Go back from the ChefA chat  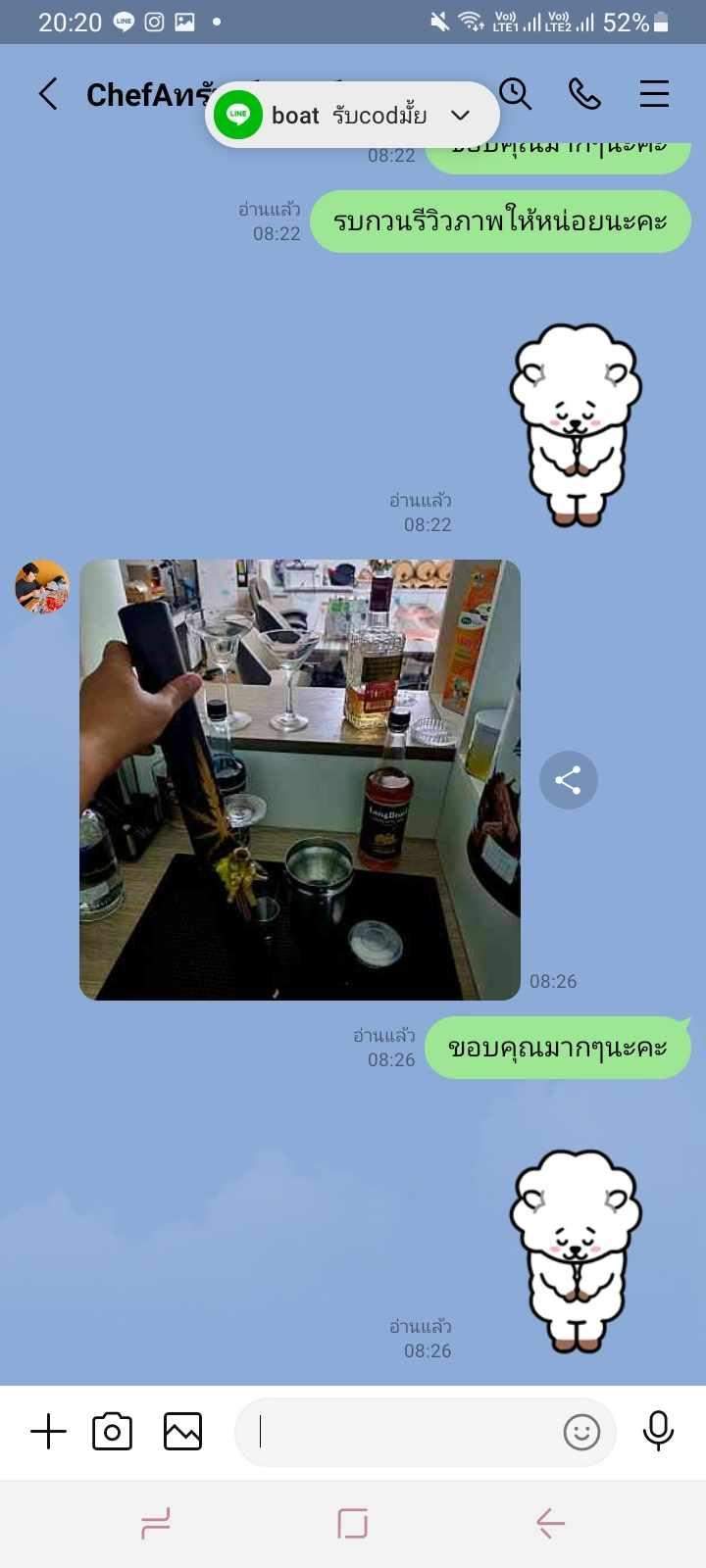47,94
